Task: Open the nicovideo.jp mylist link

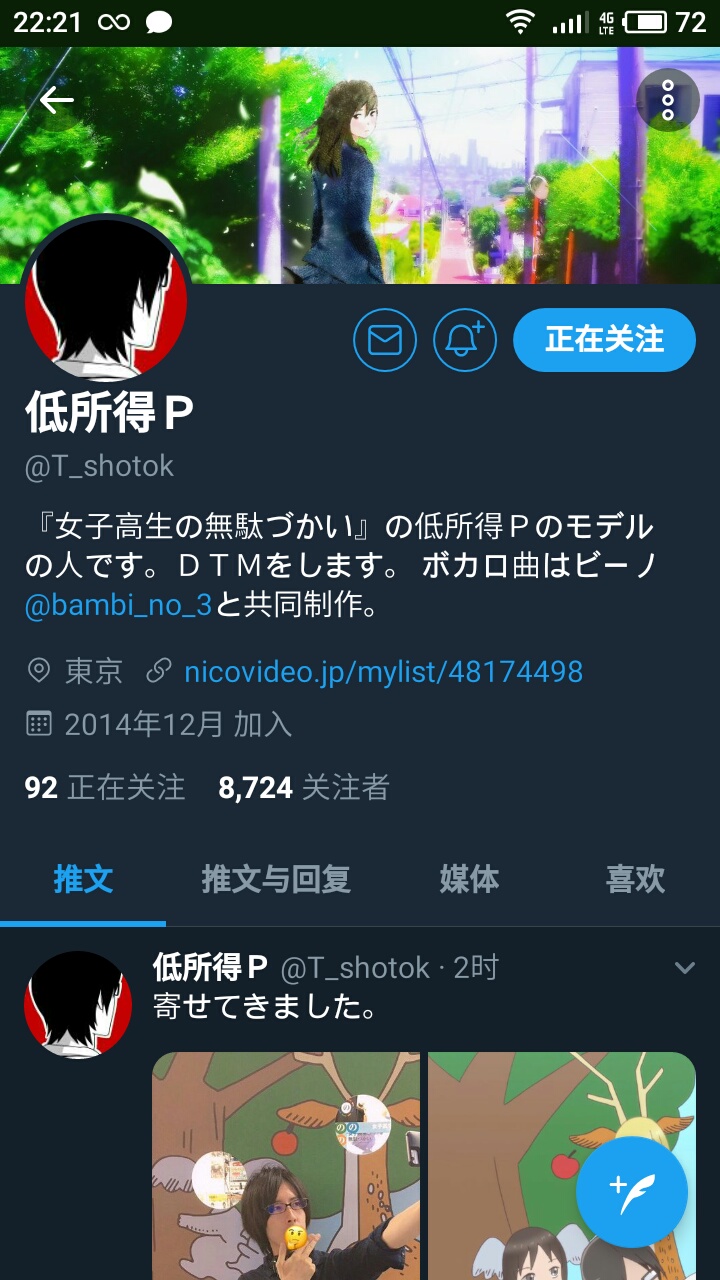Action: click(x=383, y=671)
